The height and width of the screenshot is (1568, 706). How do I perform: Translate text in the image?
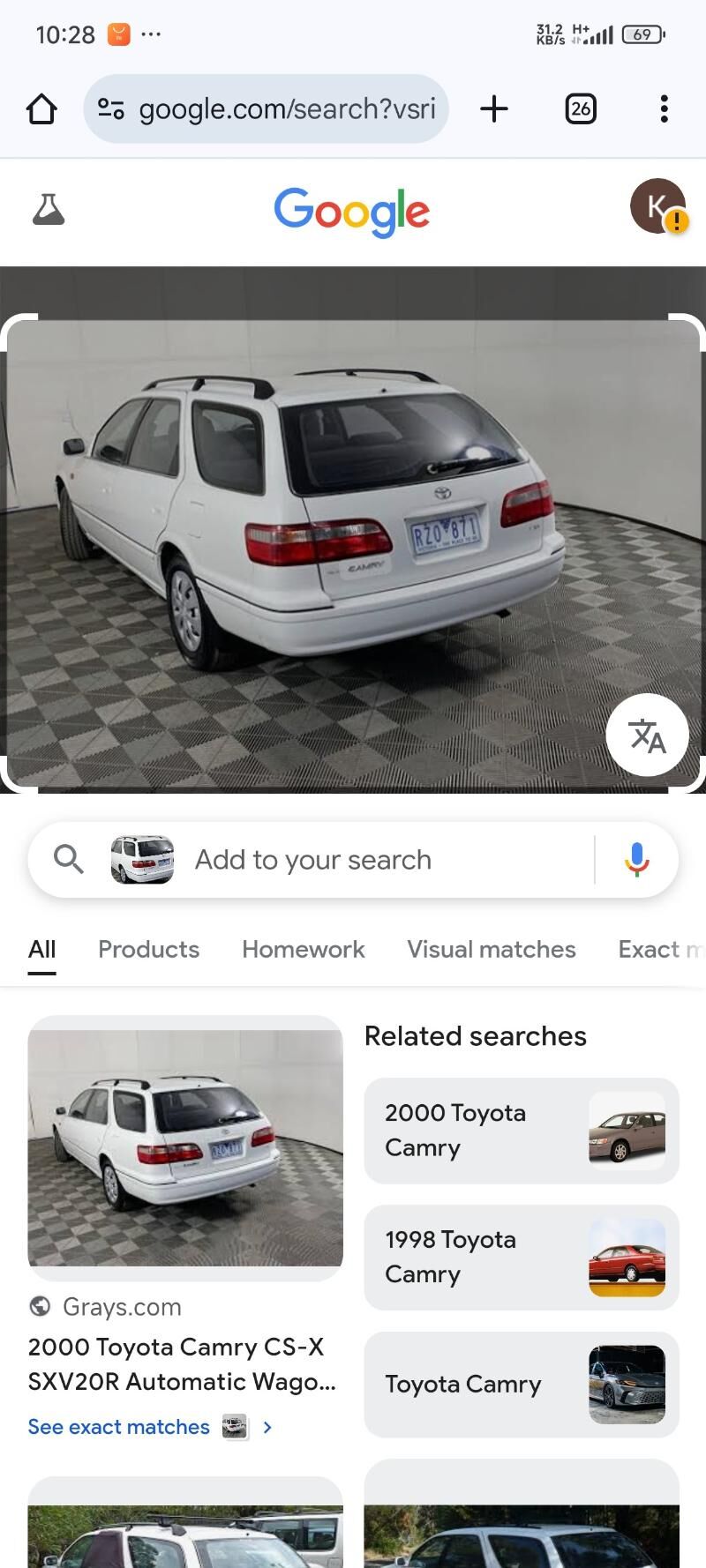(x=647, y=735)
